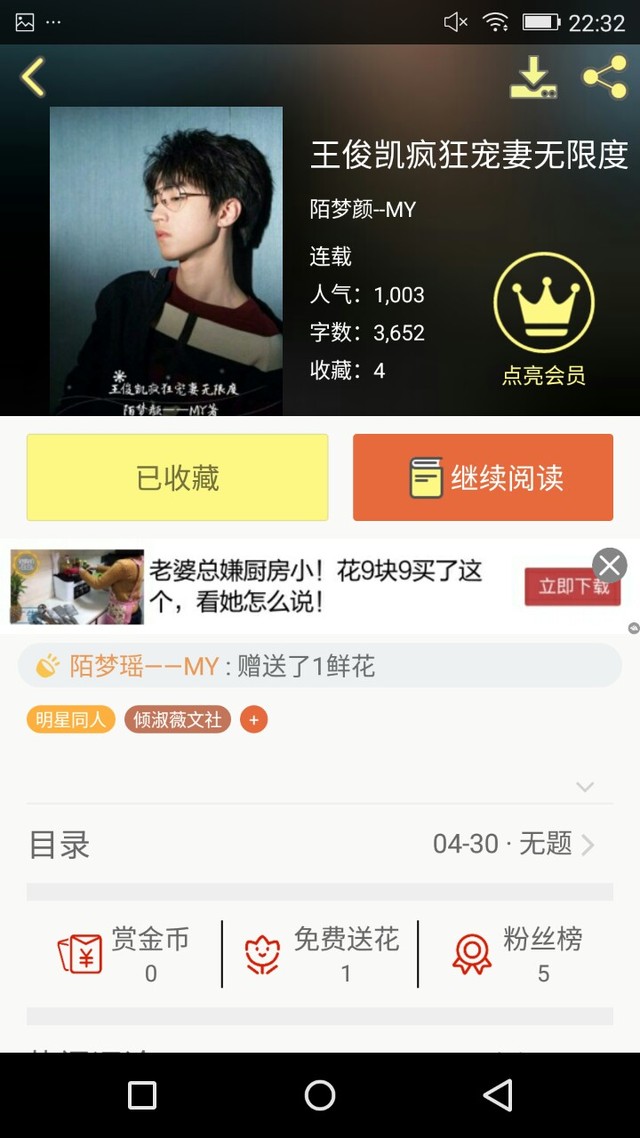Screen dimensions: 640x1138
Task: Open the kitchen ad's 立即下载 button
Action: point(572,586)
